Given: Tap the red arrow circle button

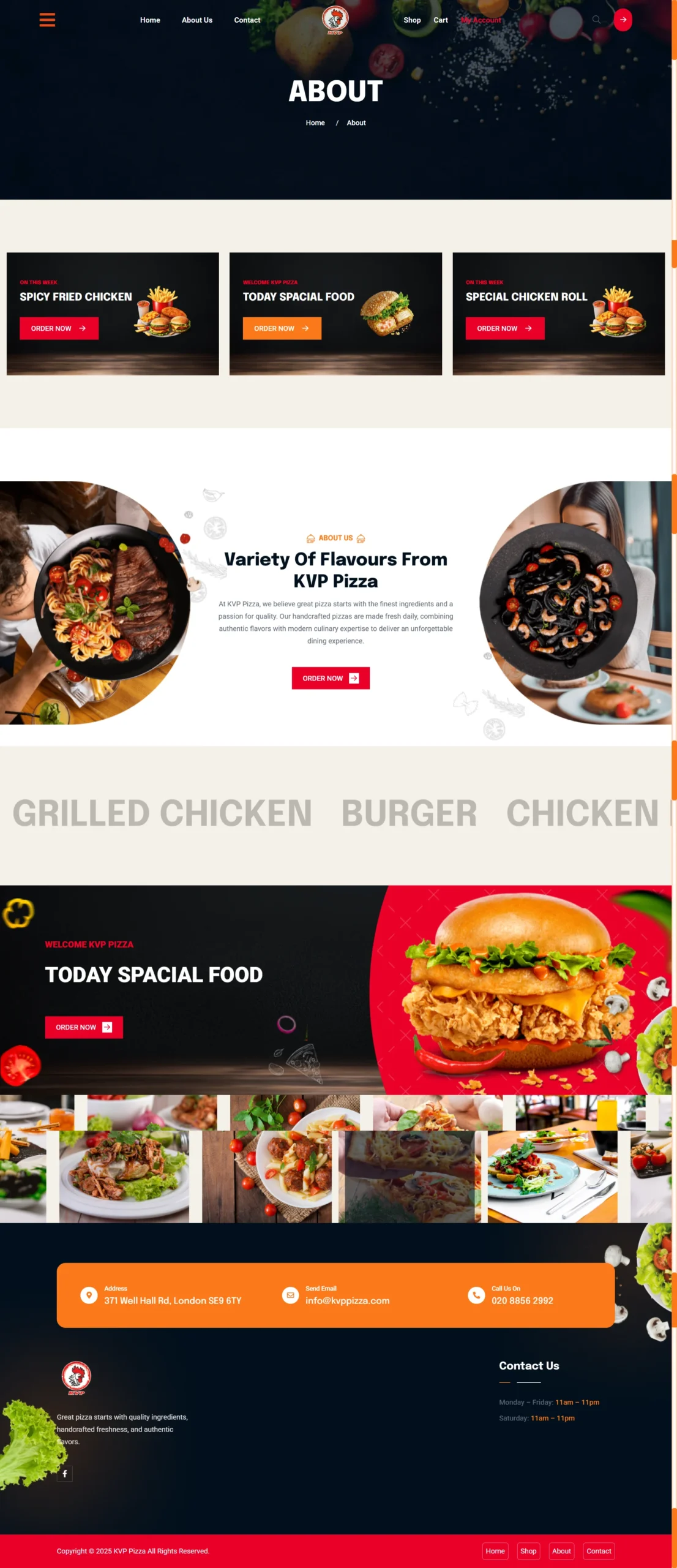Looking at the screenshot, I should click(623, 20).
